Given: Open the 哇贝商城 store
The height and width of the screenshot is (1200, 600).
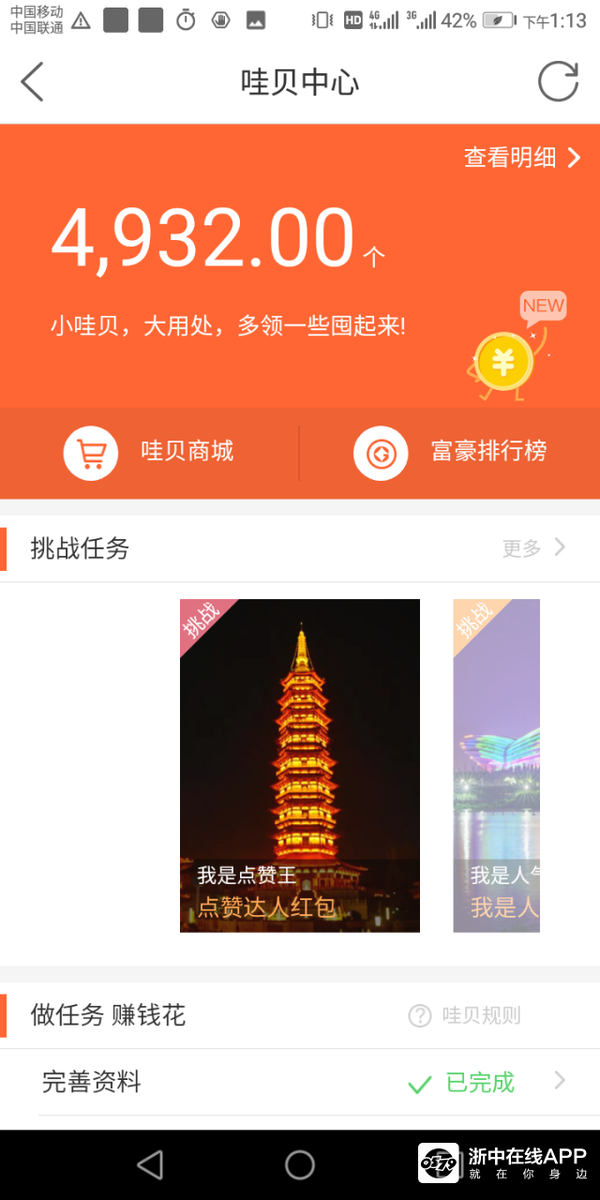Looking at the screenshot, I should 150,453.
